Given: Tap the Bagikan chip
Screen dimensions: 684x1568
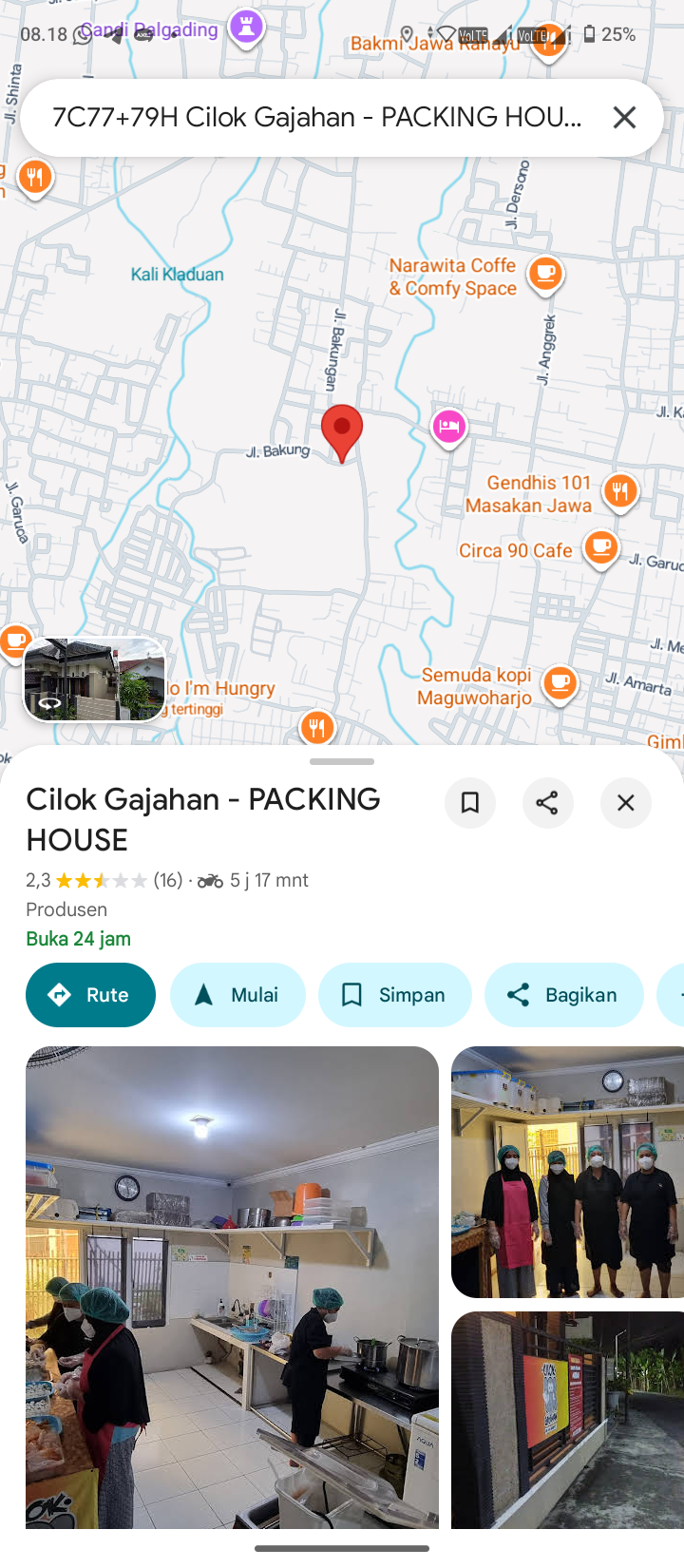Looking at the screenshot, I should 563,995.
